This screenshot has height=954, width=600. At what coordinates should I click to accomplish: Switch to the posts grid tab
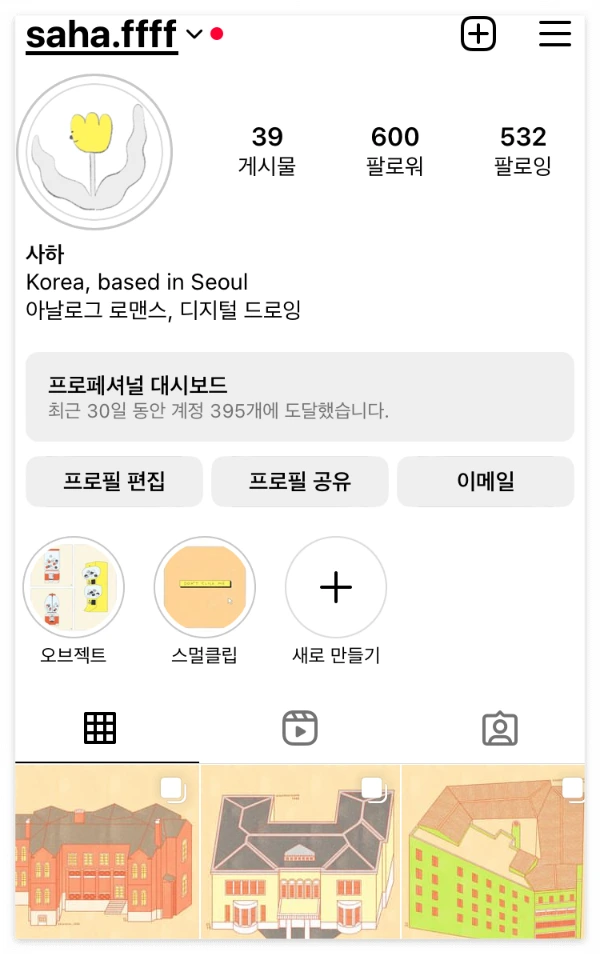100,728
